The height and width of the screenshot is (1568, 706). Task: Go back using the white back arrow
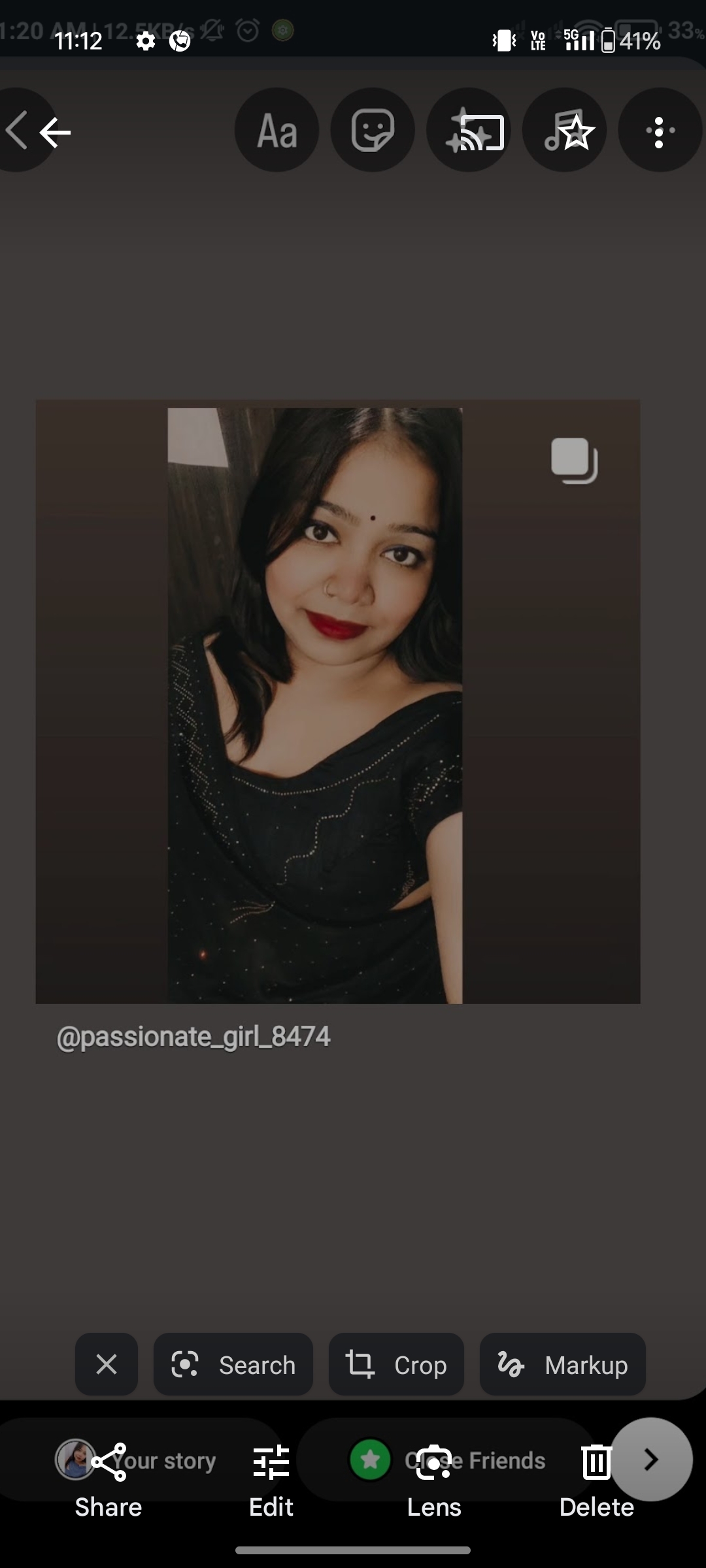coord(56,133)
